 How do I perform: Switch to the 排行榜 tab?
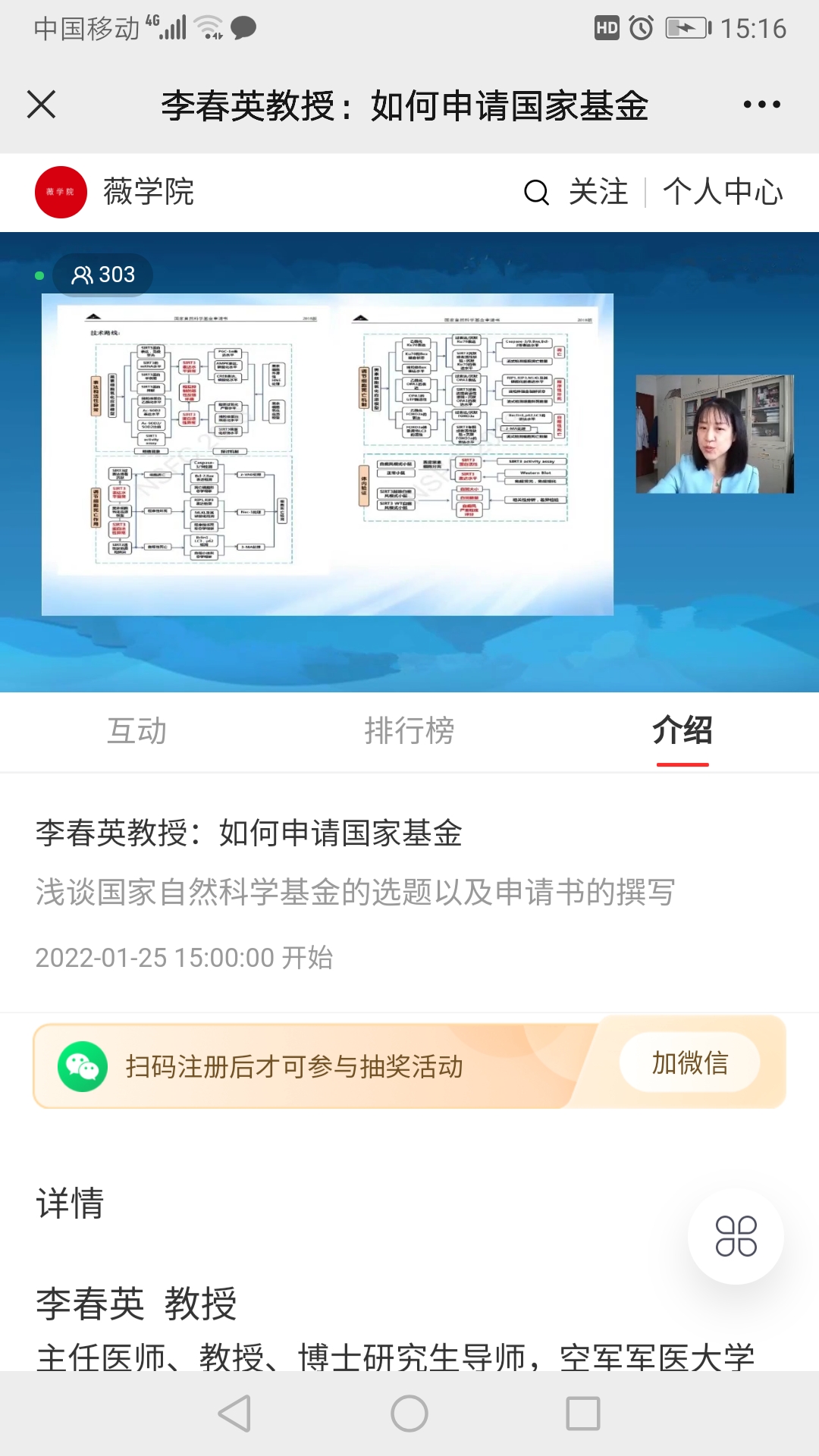click(409, 731)
